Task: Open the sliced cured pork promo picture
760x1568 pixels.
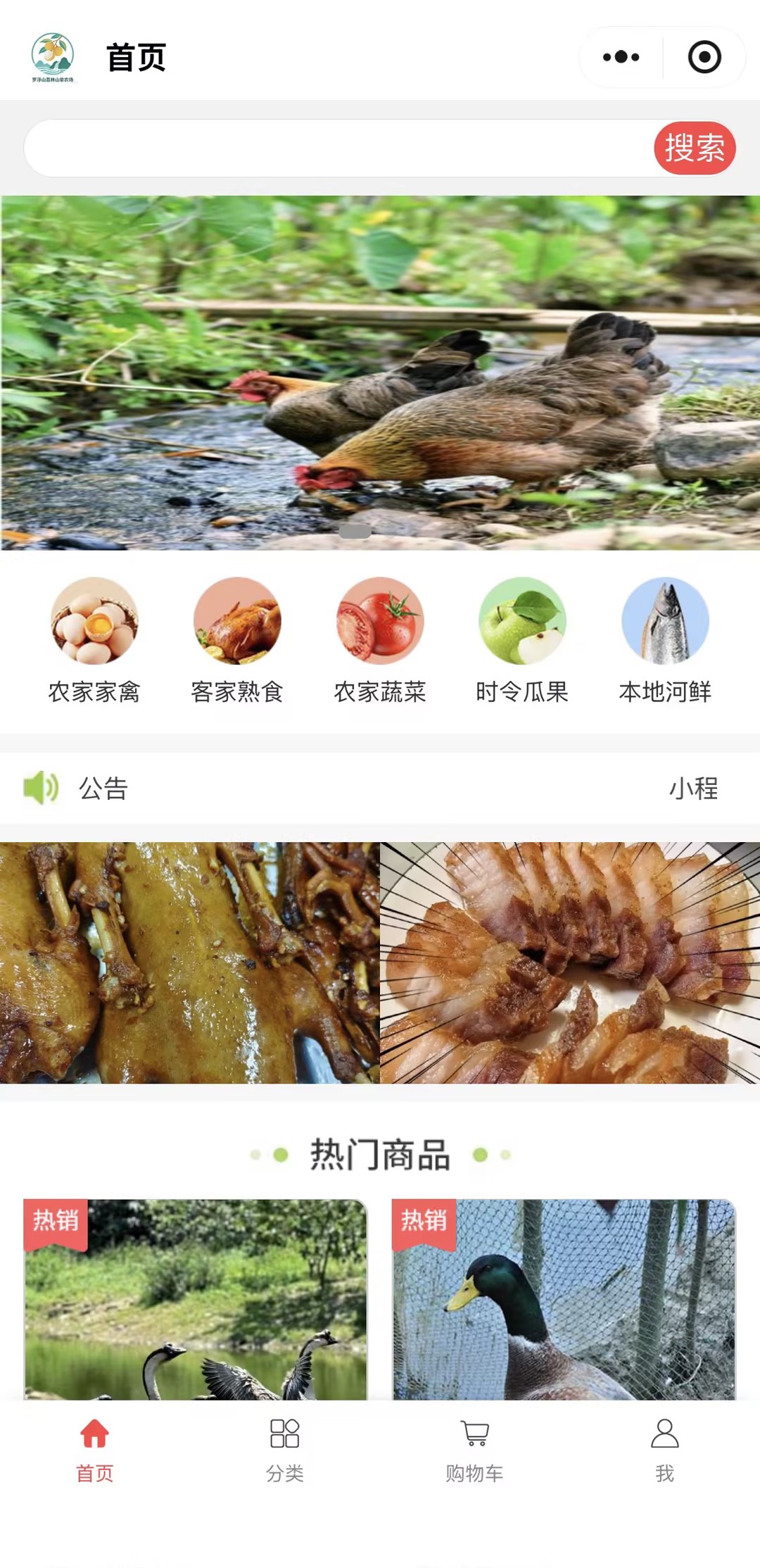Action: [570, 962]
